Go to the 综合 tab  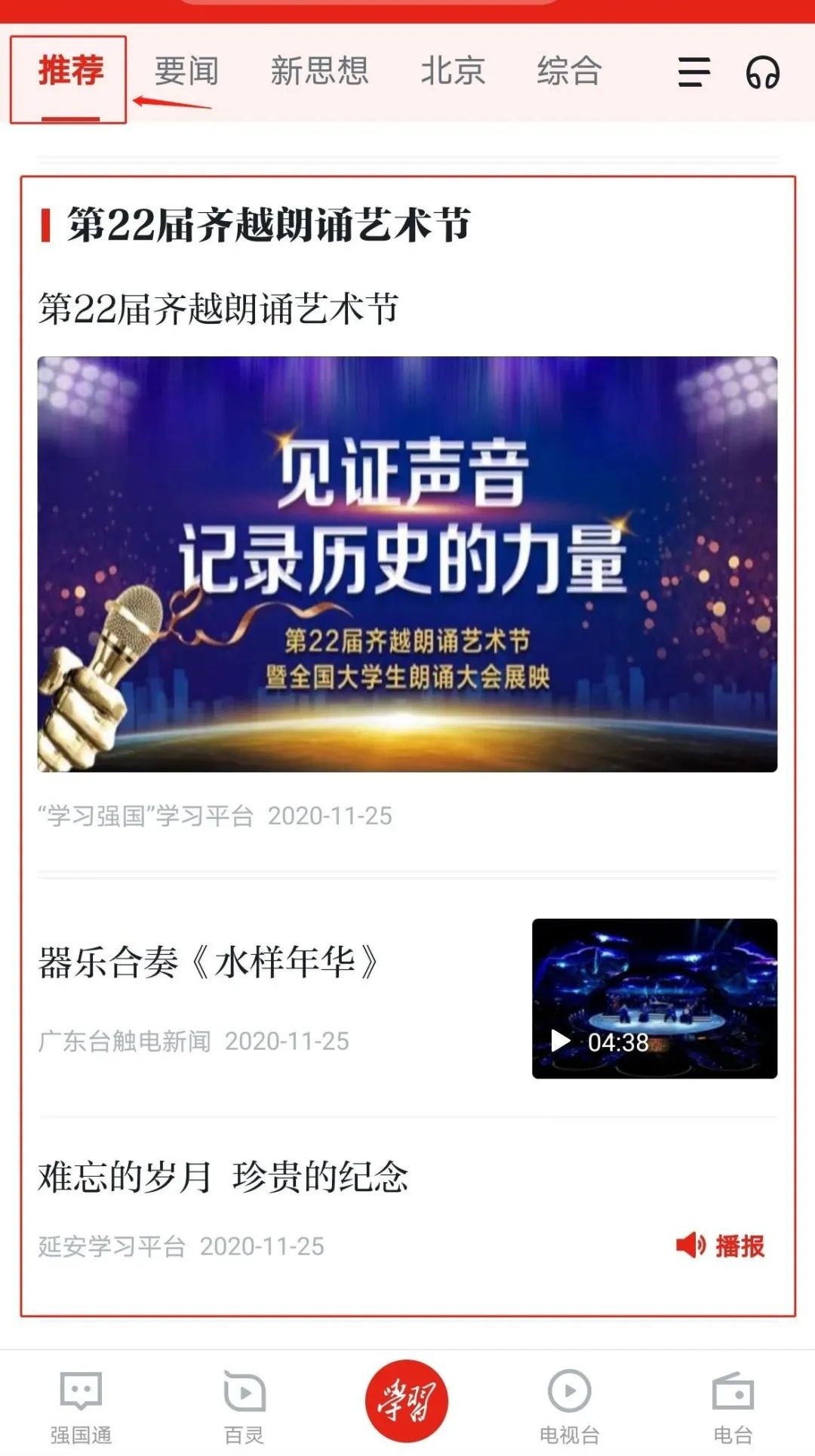[x=569, y=72]
